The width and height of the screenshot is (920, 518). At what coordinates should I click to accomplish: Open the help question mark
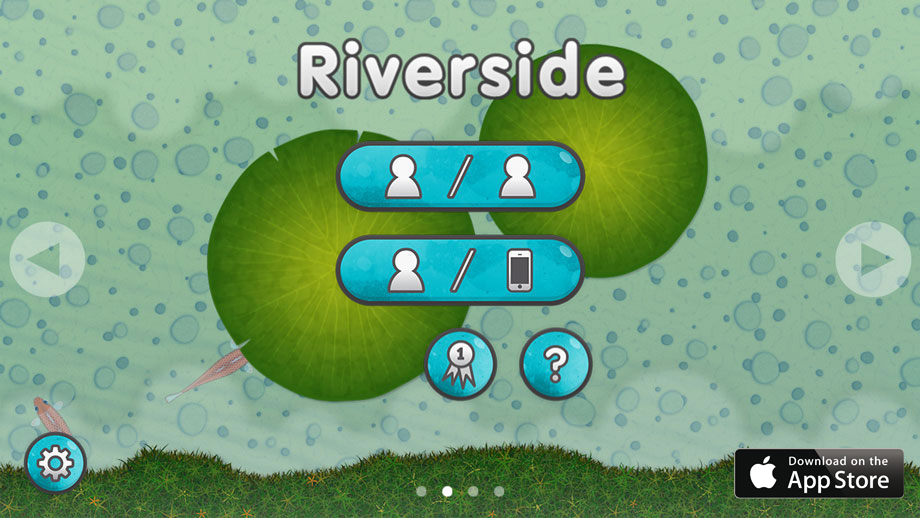(555, 364)
